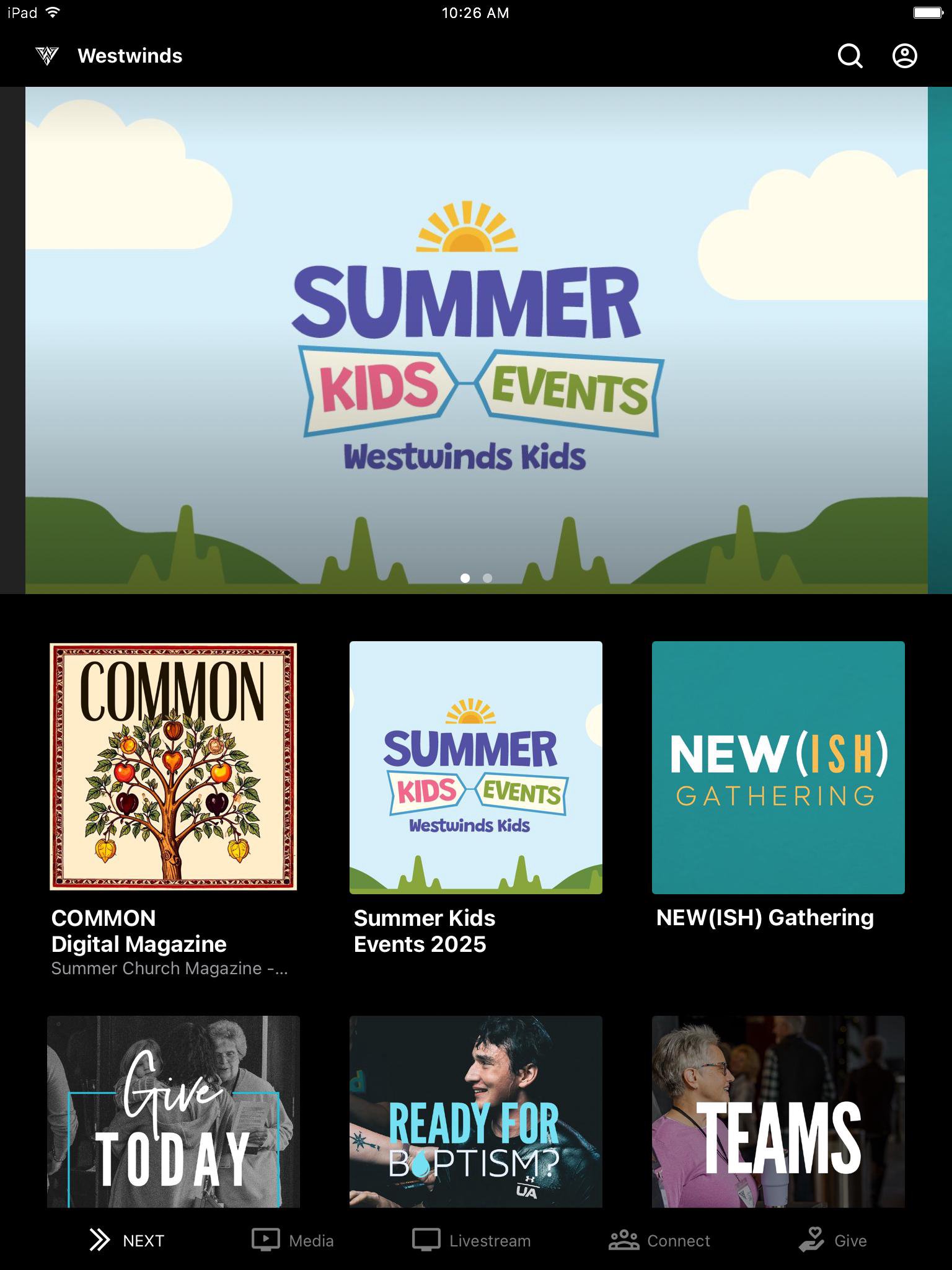952x1270 pixels.
Task: Open the user profile icon
Action: point(904,56)
